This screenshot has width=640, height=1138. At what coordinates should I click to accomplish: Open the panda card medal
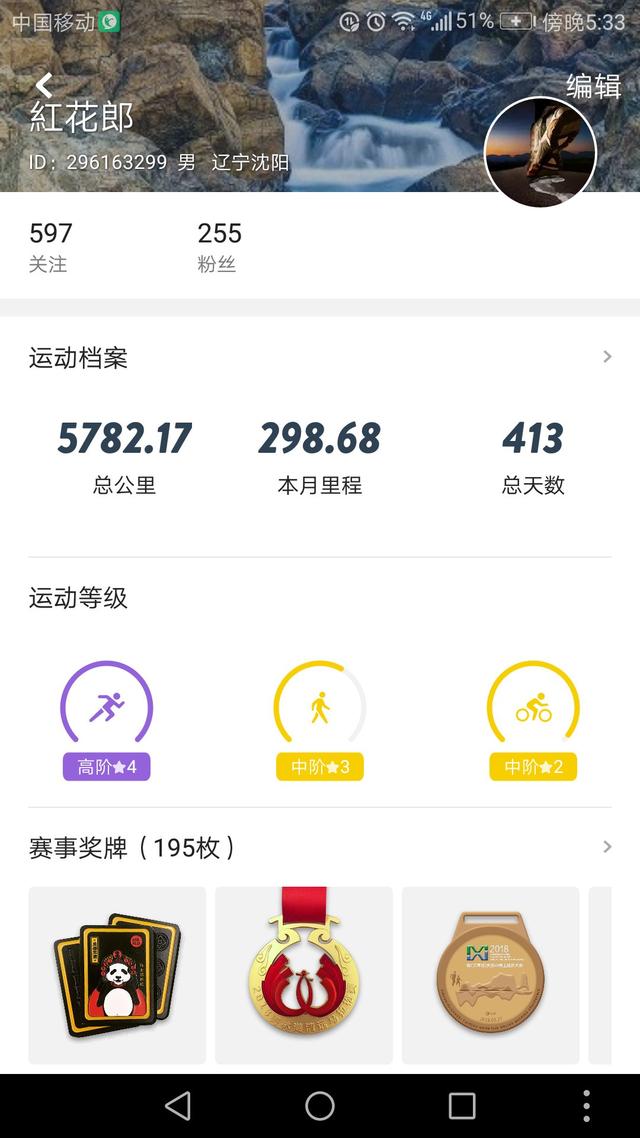pyautogui.click(x=117, y=975)
